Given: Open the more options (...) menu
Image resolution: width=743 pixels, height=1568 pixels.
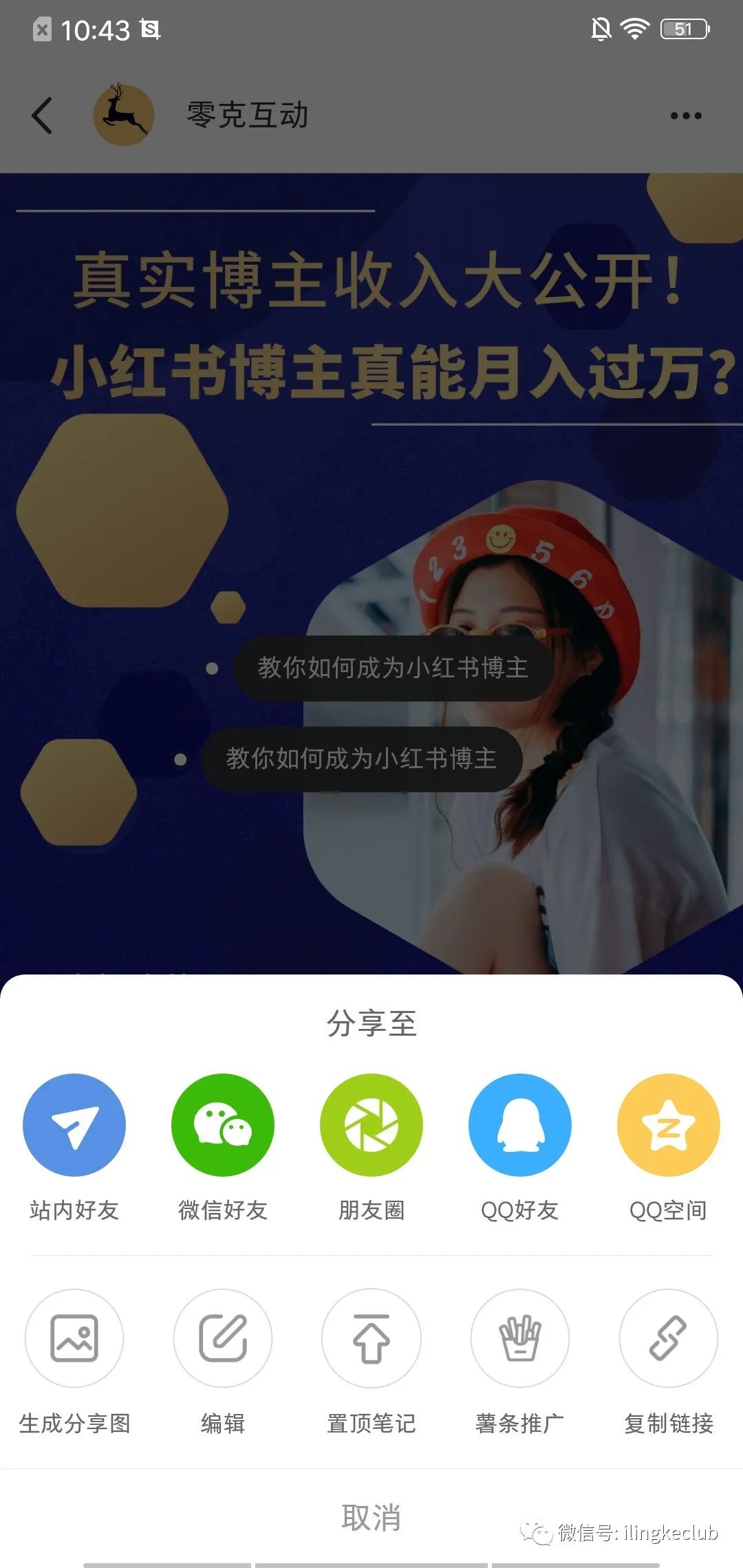Looking at the screenshot, I should click(685, 116).
